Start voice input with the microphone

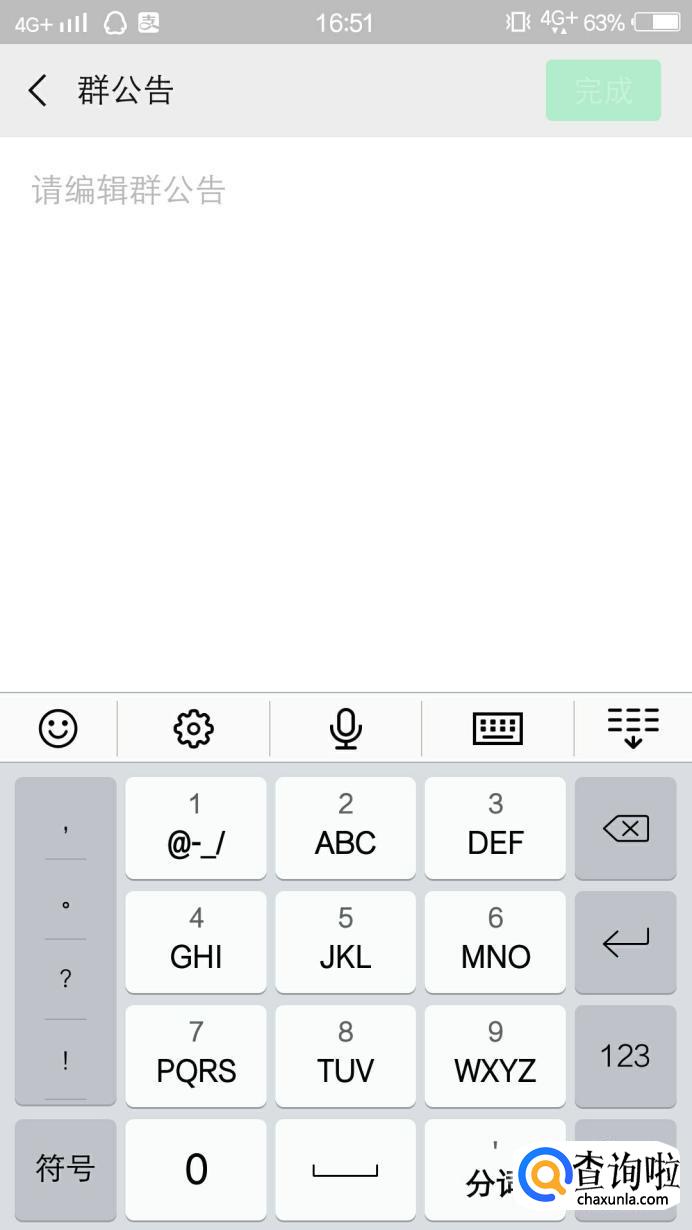[345, 728]
